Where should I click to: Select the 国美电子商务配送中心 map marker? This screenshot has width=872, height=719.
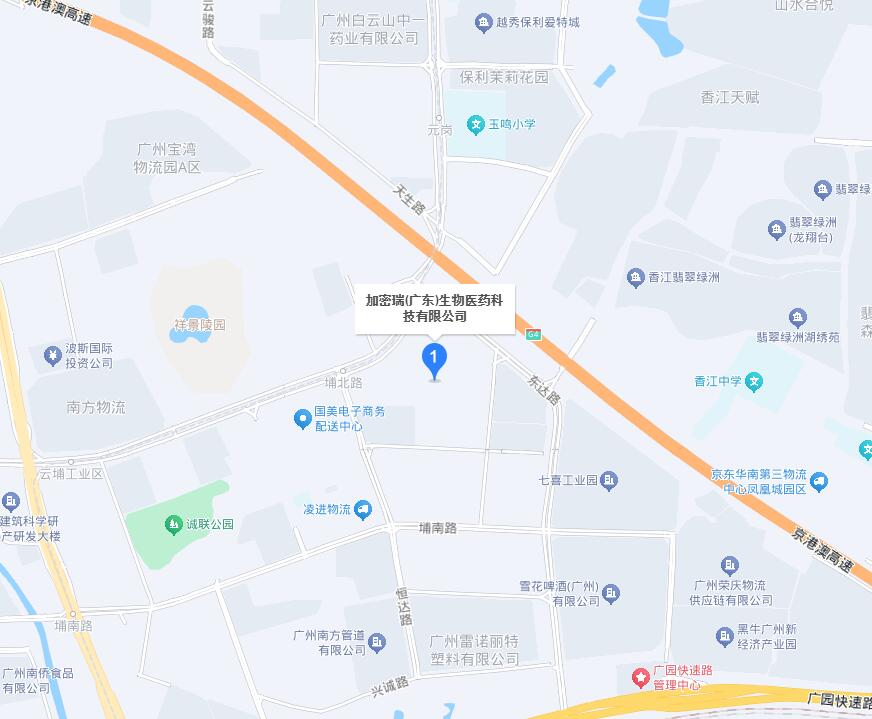coord(301,420)
